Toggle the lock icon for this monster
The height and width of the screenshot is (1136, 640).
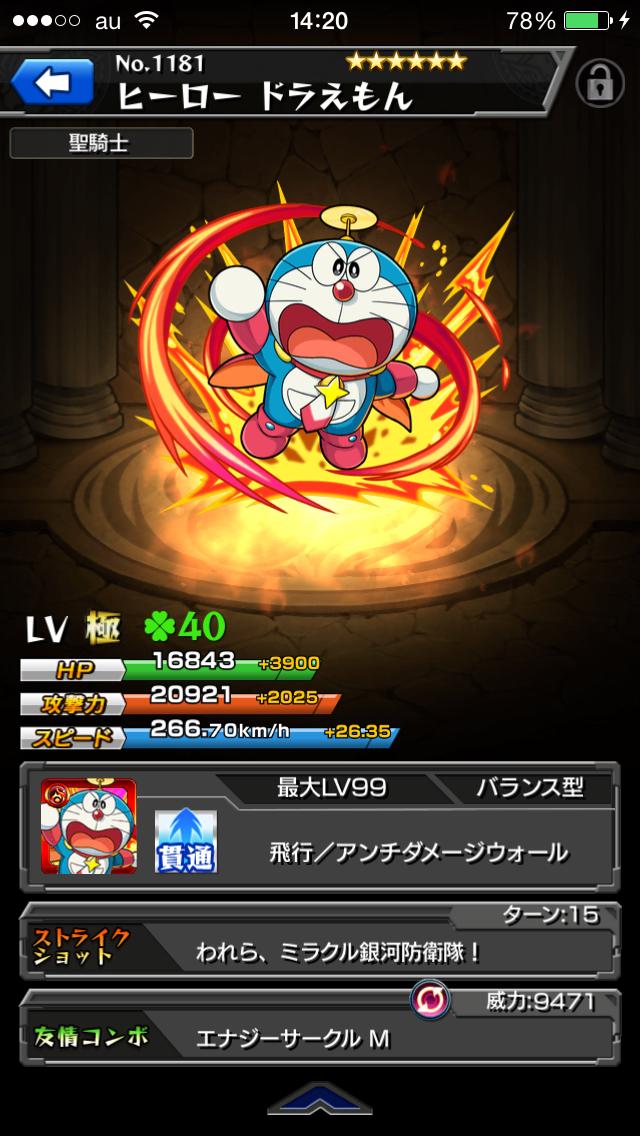tap(600, 84)
